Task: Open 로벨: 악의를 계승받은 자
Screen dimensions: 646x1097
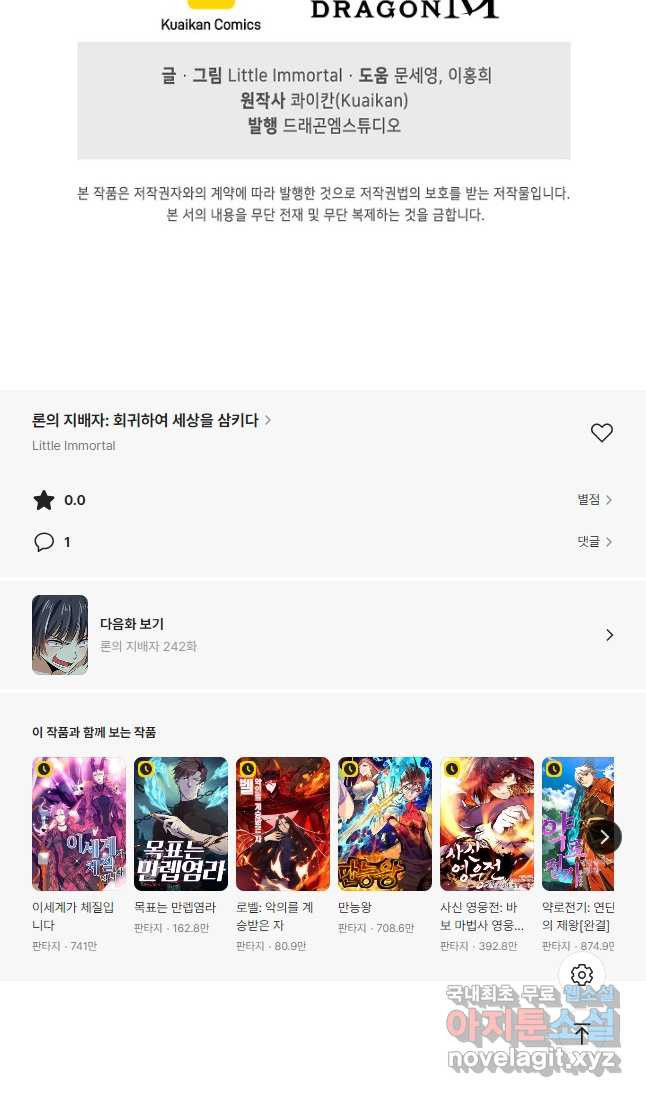Action: pos(283,824)
